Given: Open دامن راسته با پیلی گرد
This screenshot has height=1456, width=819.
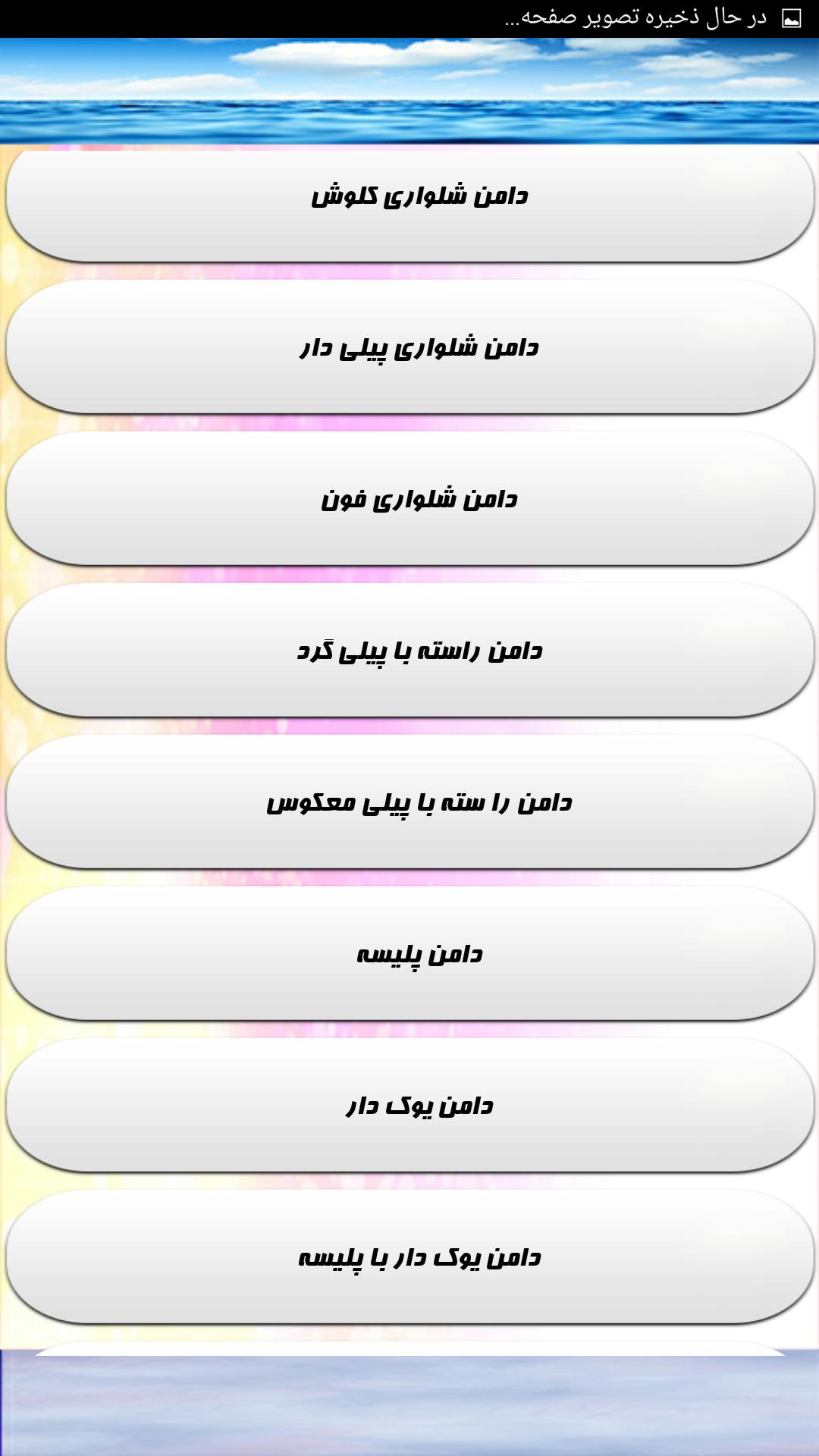Looking at the screenshot, I should click(409, 651).
